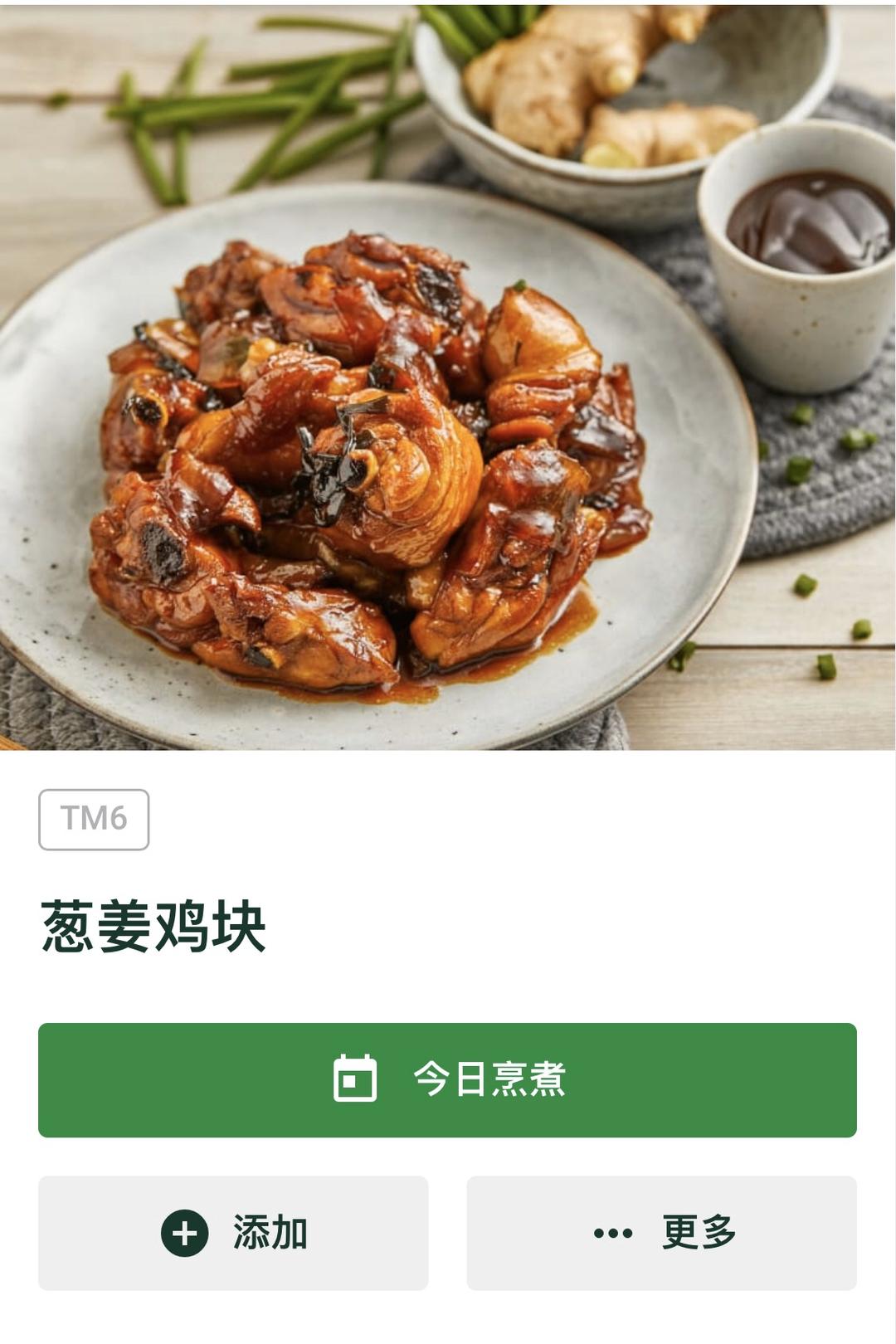Add recipe with the 添加 button
Screen dimensions: 896x1344
coord(233,1233)
